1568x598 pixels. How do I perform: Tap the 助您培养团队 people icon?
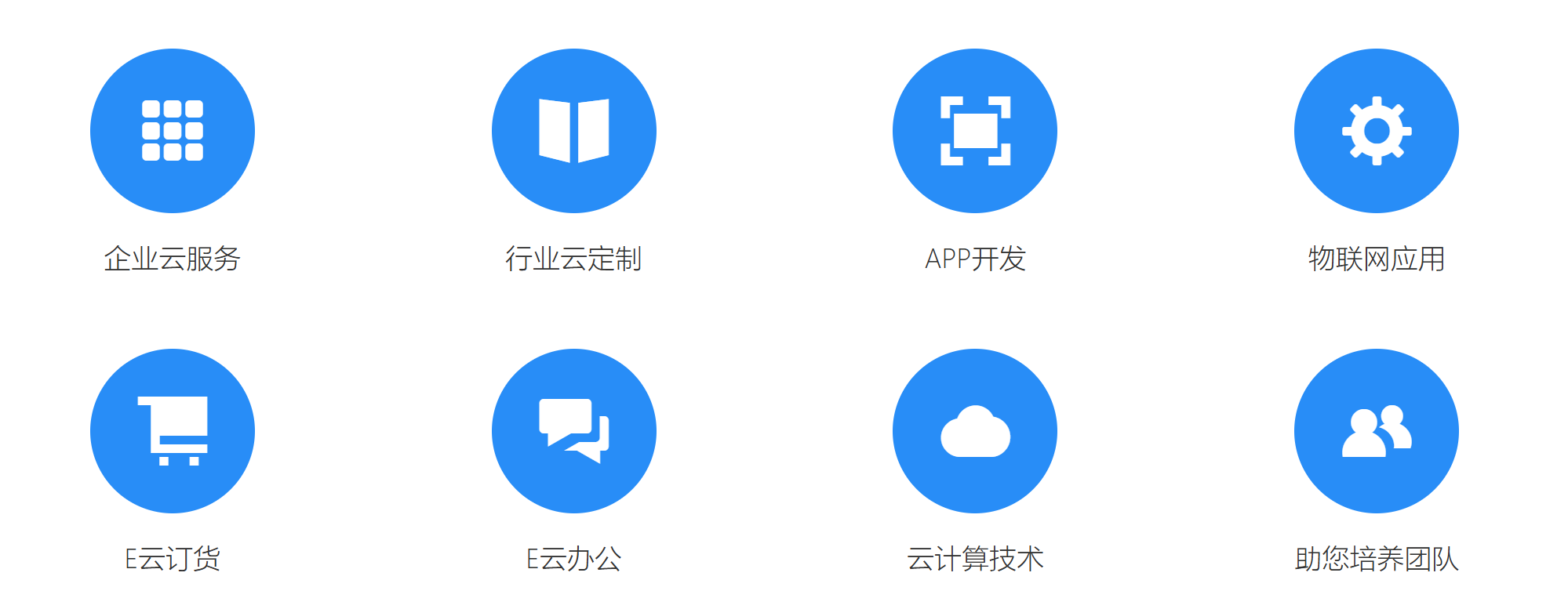1377,431
